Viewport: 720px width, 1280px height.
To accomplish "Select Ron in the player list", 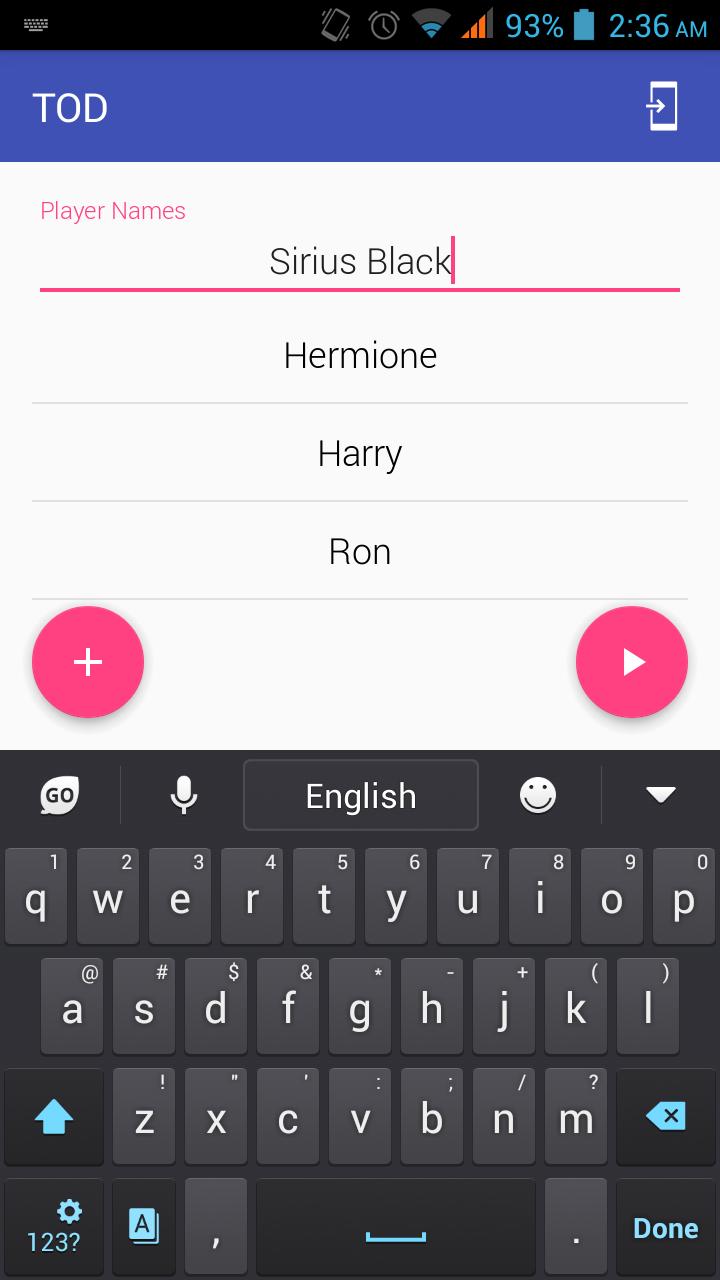I will pyautogui.click(x=360, y=552).
